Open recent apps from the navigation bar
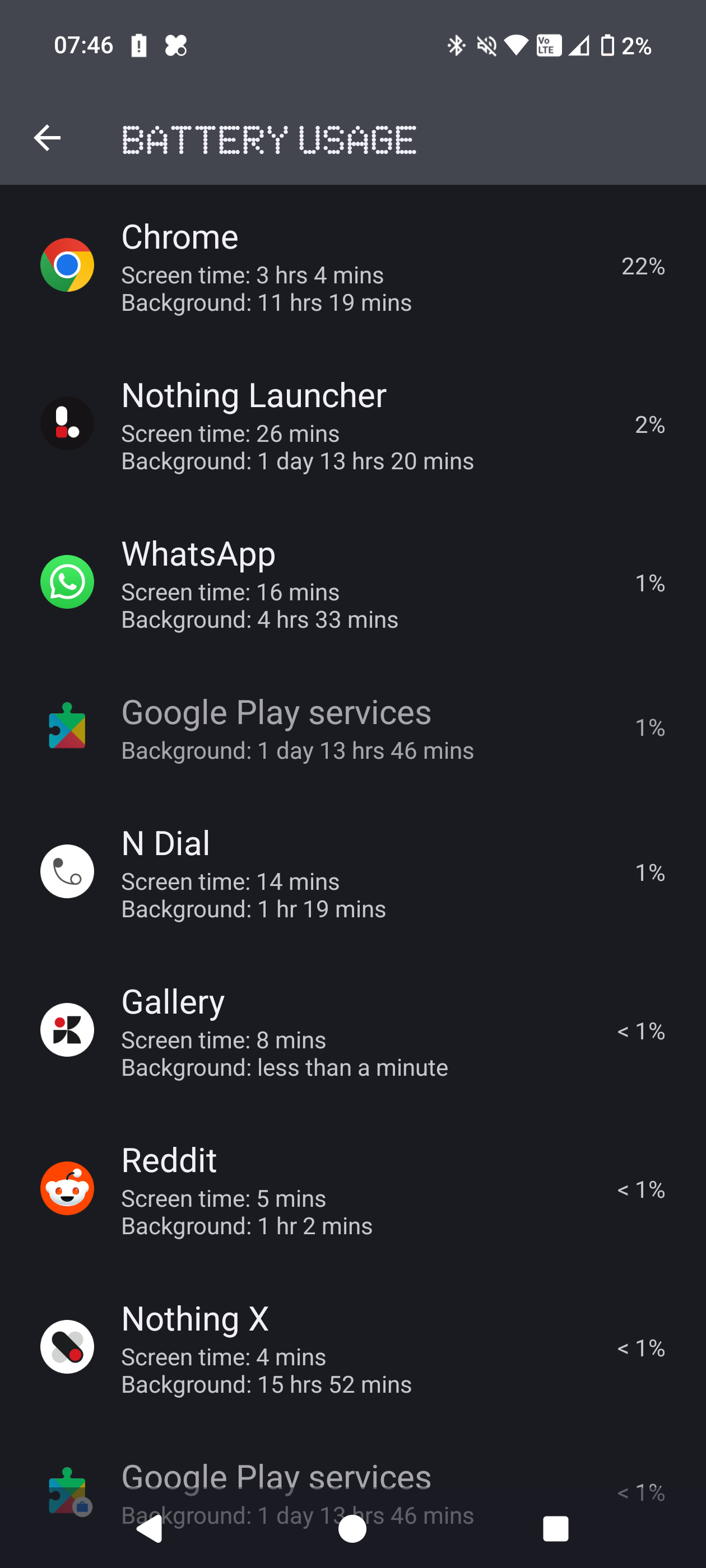The width and height of the screenshot is (706, 1568). tap(555, 1528)
